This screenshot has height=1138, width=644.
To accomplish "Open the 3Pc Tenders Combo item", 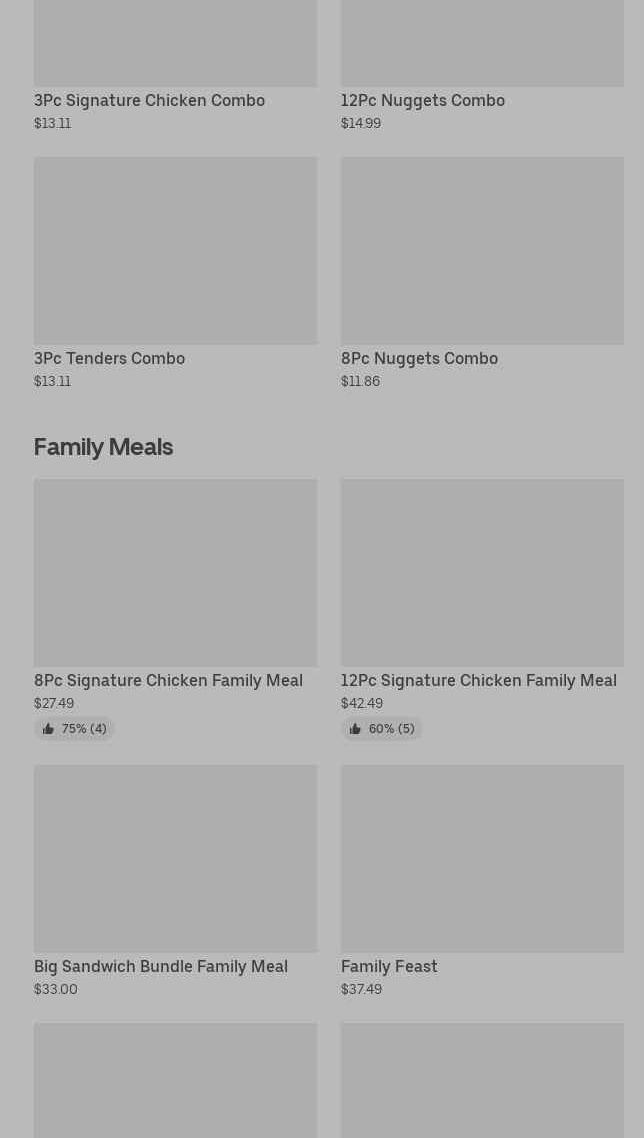I will [x=175, y=274].
